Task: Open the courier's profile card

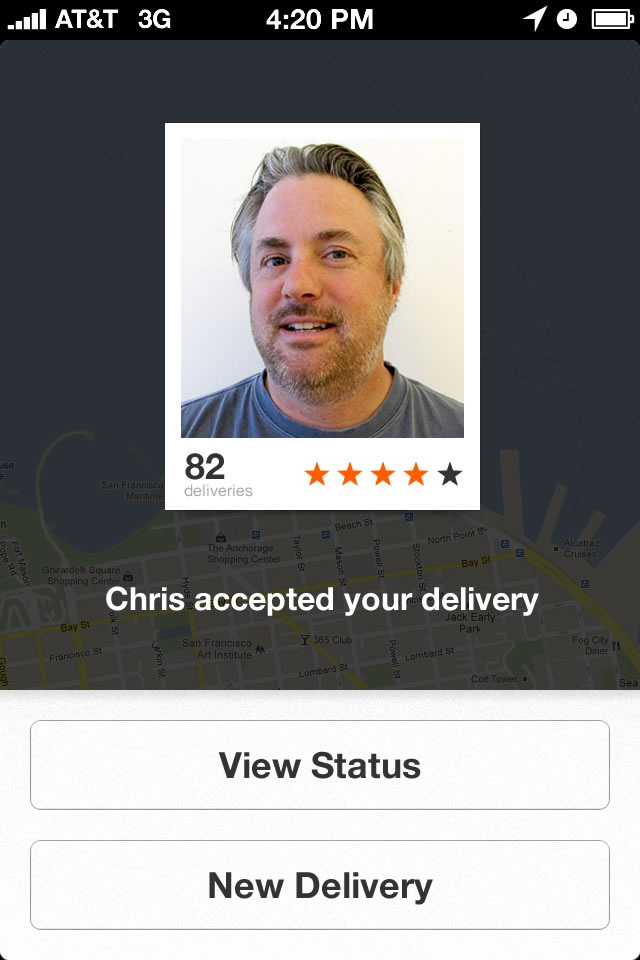Action: 322,316
